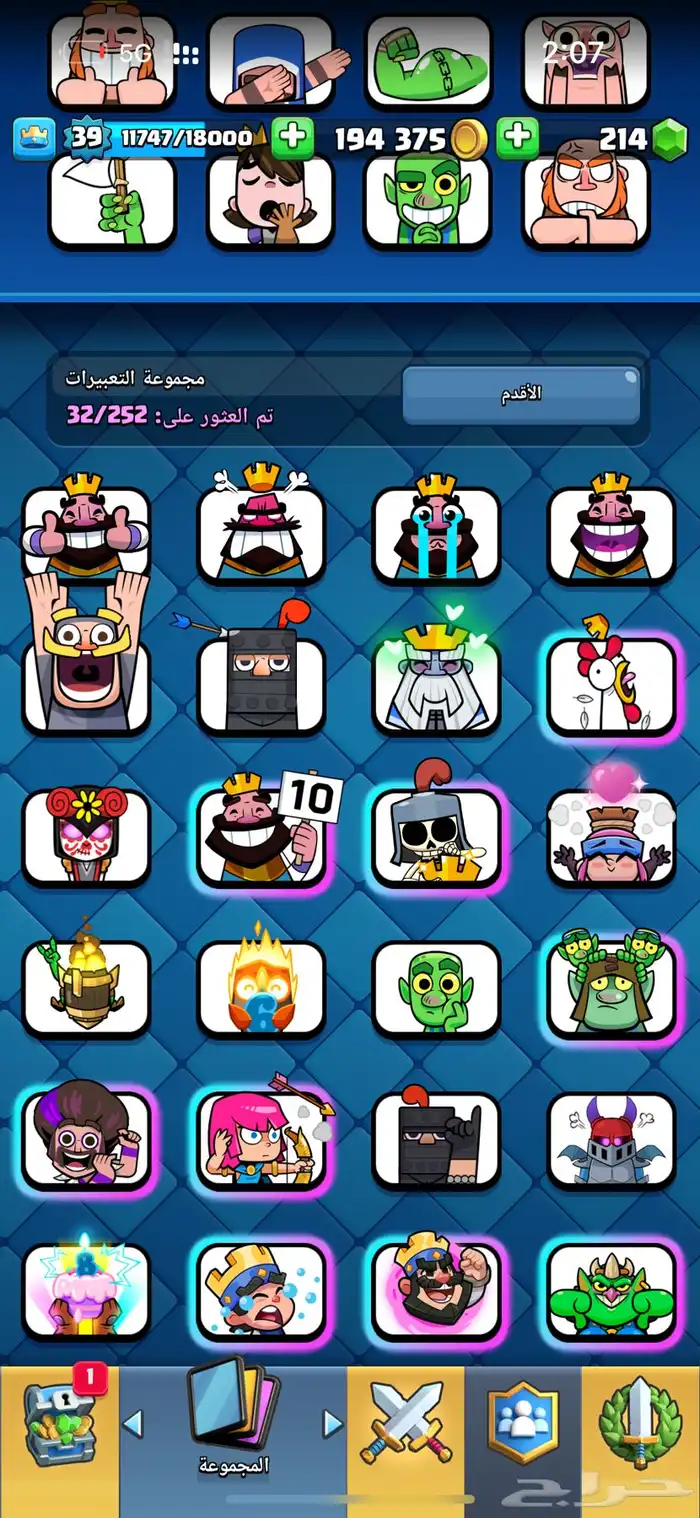700x1518 pixels.
Task: Select the yawning princess emote in deck
Action: click(x=269, y=200)
